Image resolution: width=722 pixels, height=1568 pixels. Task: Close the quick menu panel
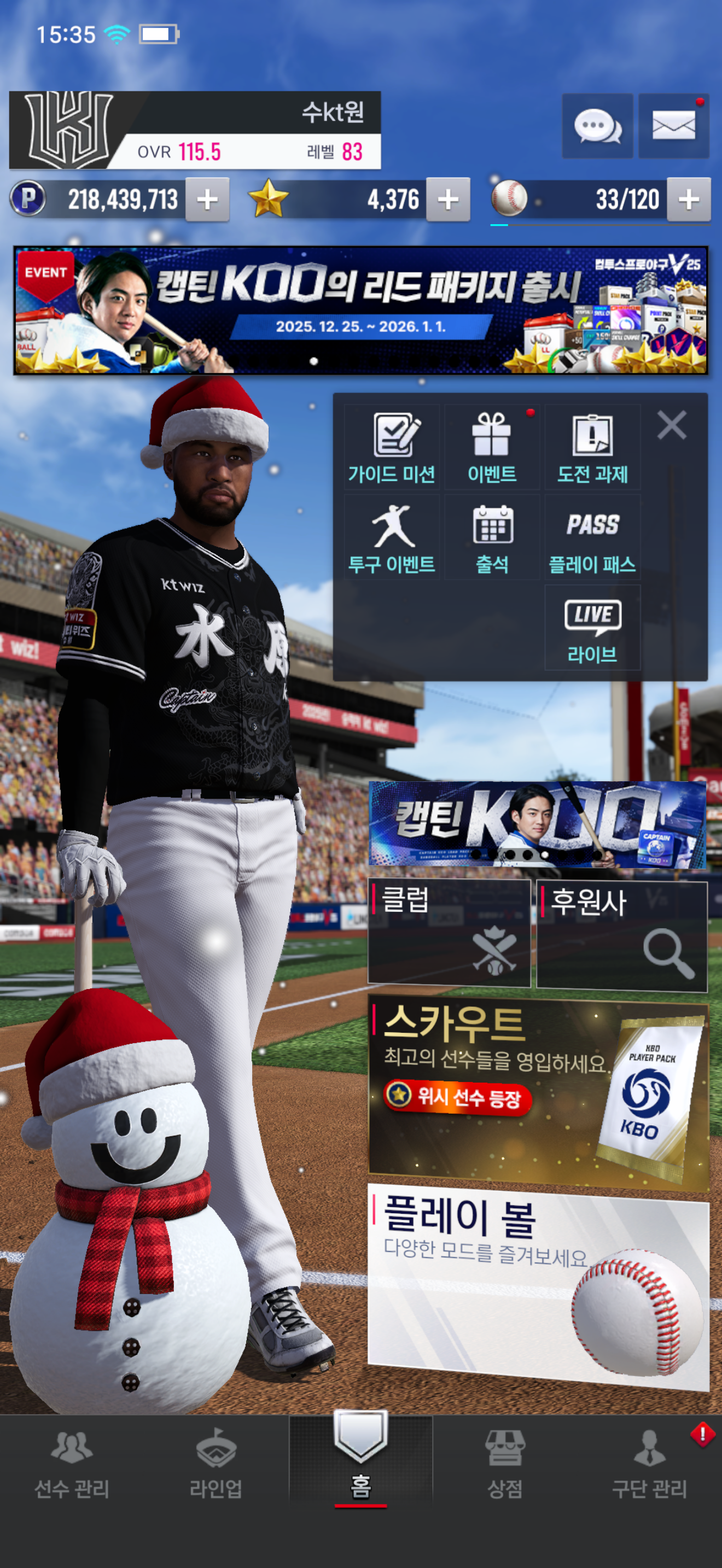(672, 424)
